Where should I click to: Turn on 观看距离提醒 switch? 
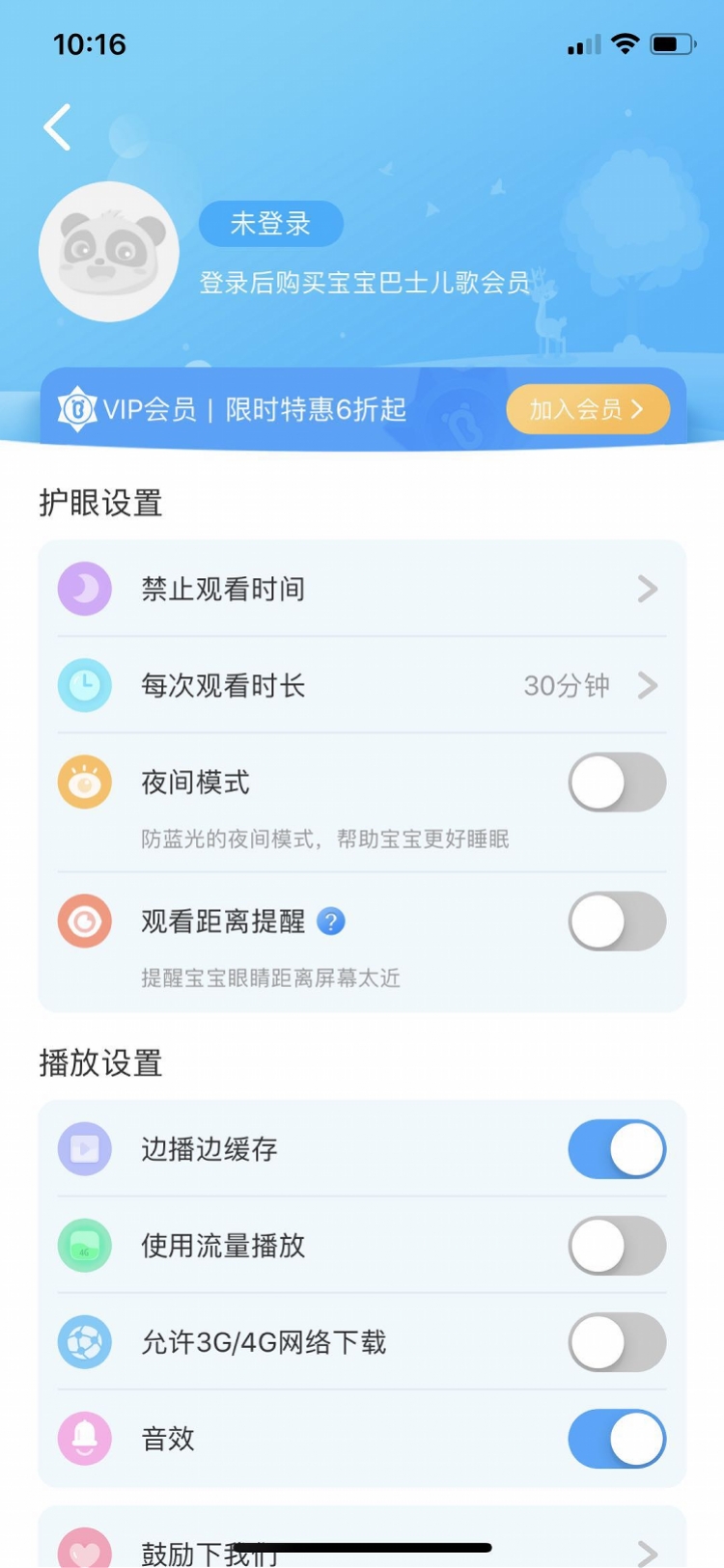coord(617,922)
